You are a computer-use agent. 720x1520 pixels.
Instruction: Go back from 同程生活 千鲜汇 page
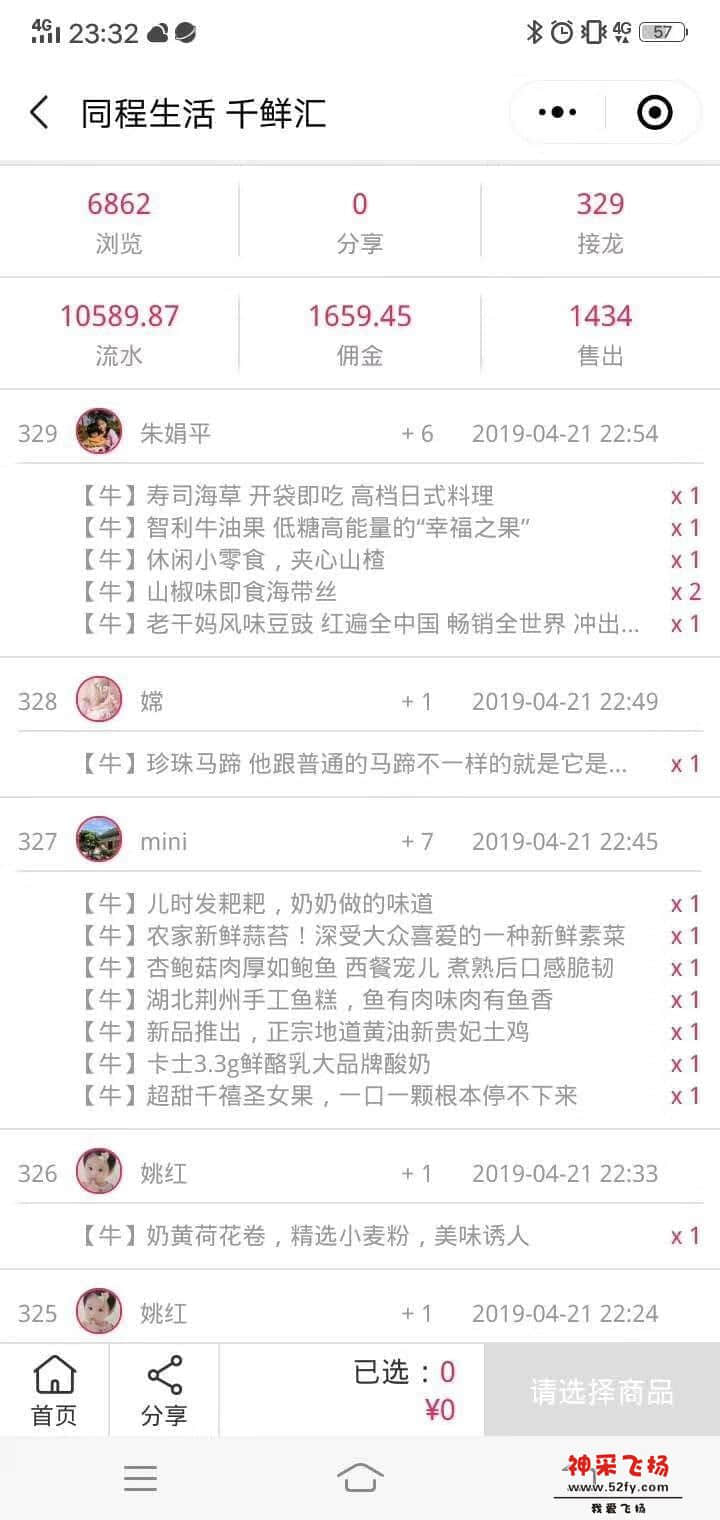coord(39,113)
